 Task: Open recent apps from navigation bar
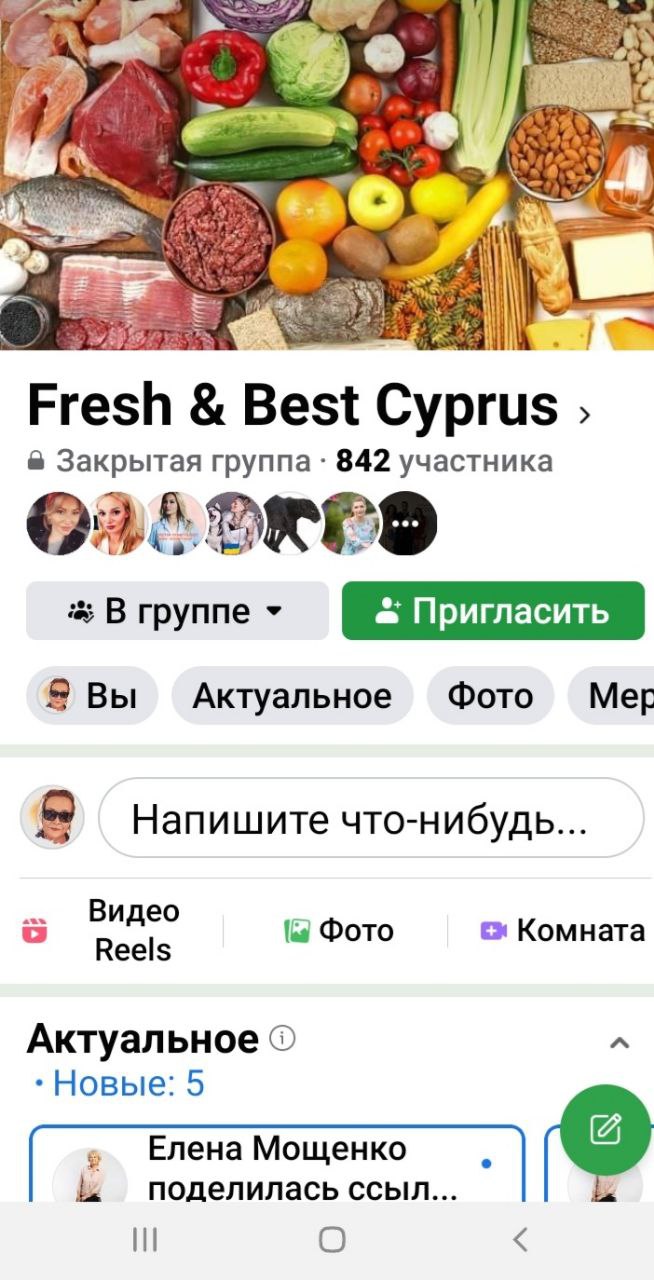(145, 1240)
